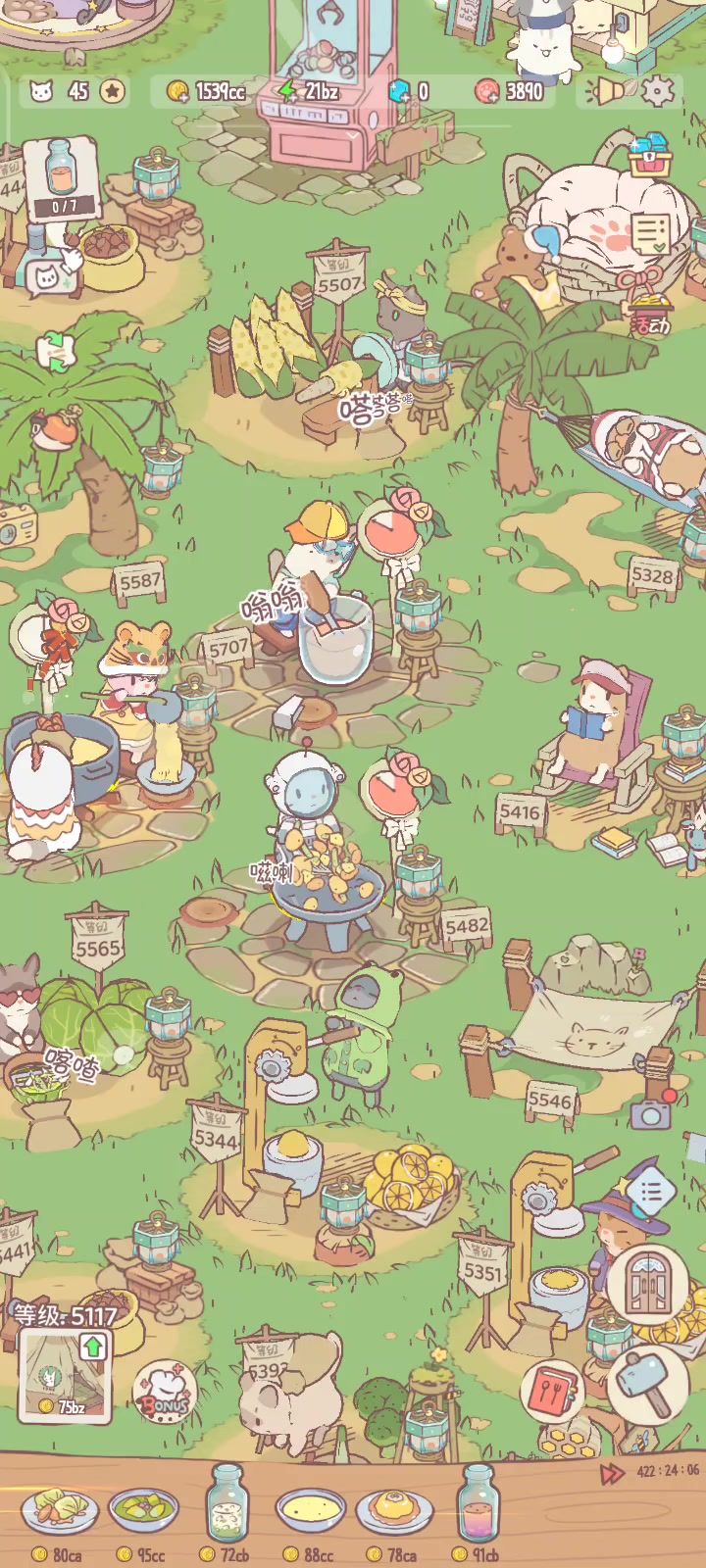The height and width of the screenshot is (1568, 706).
Task: Tap the fast-forward timer arrows
Action: pyautogui.click(x=612, y=1473)
